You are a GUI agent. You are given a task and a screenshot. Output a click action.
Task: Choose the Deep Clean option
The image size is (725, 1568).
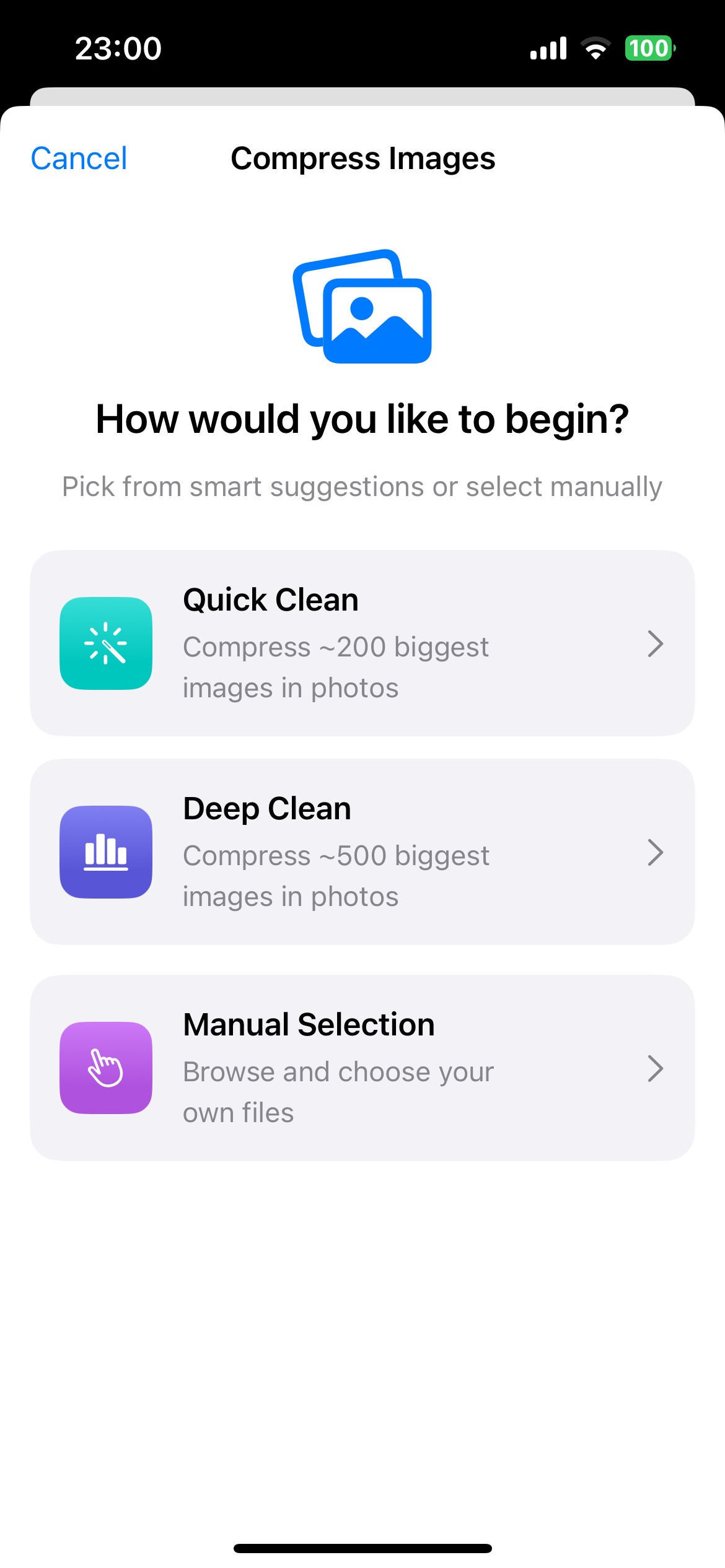coord(362,853)
